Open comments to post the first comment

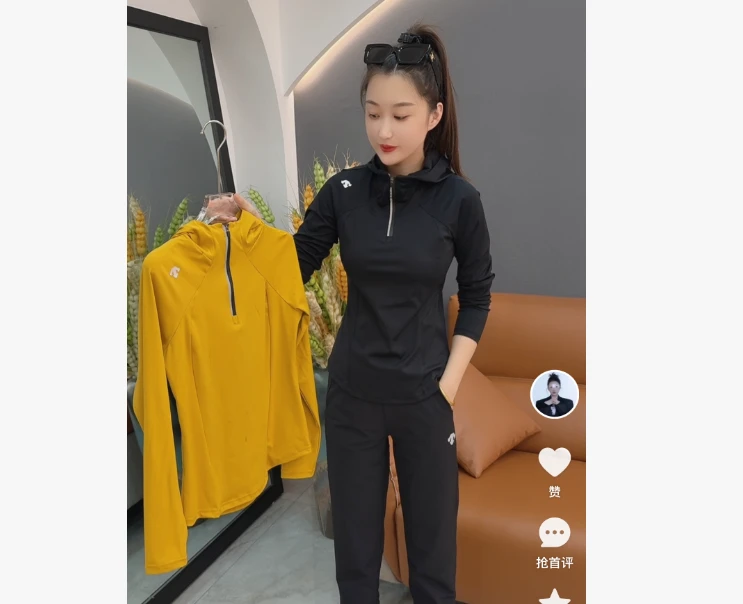554,532
